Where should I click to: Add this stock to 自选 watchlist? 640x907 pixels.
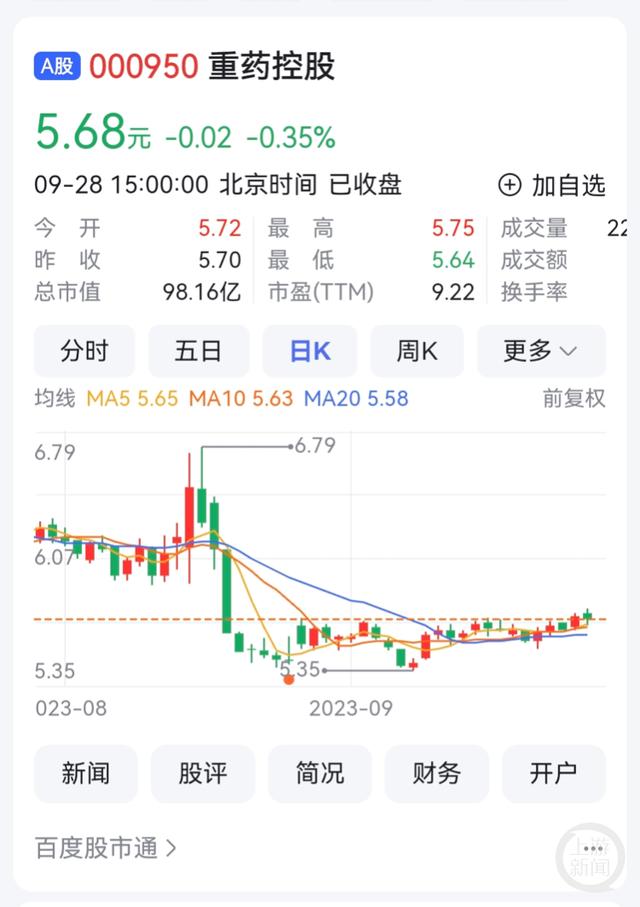click(552, 185)
